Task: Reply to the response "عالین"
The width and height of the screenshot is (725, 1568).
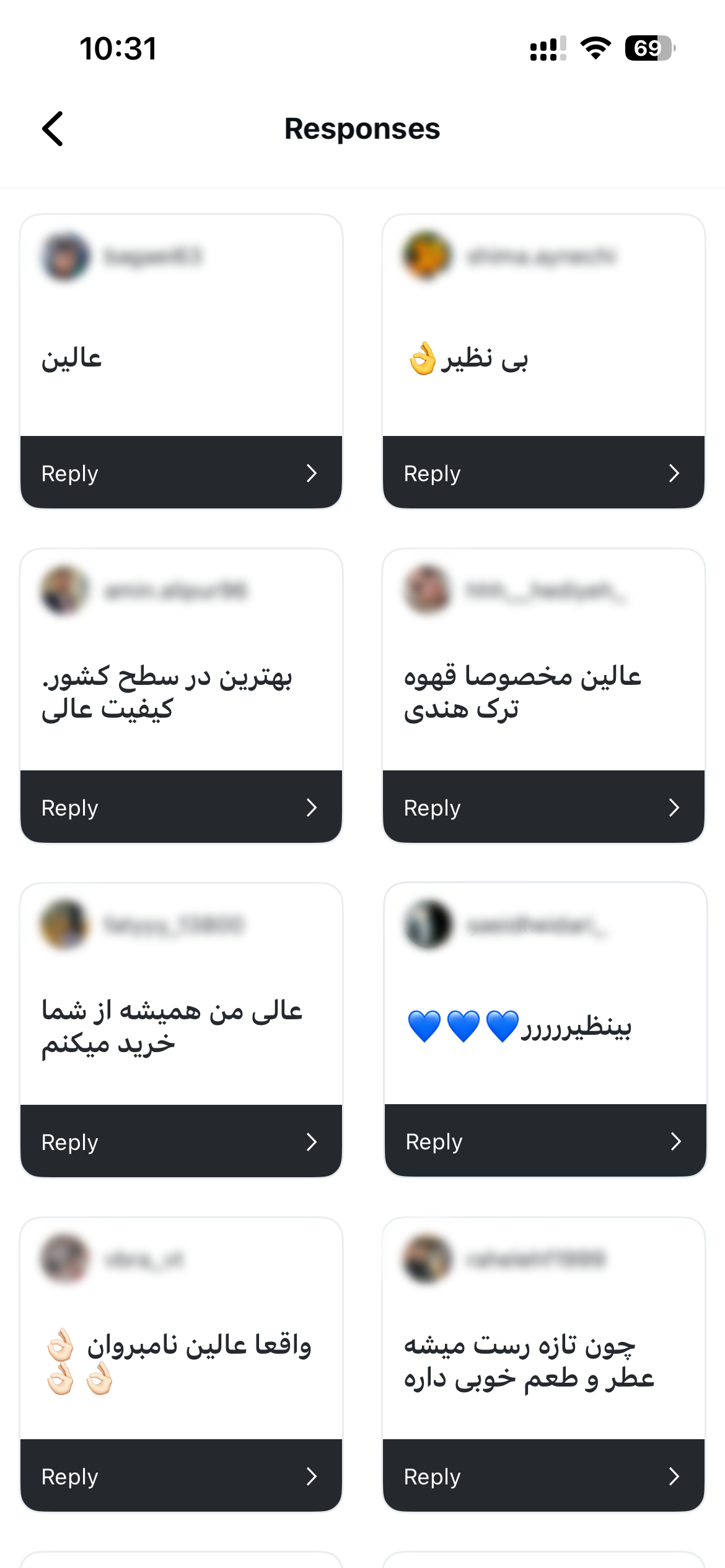Action: pyautogui.click(x=180, y=473)
